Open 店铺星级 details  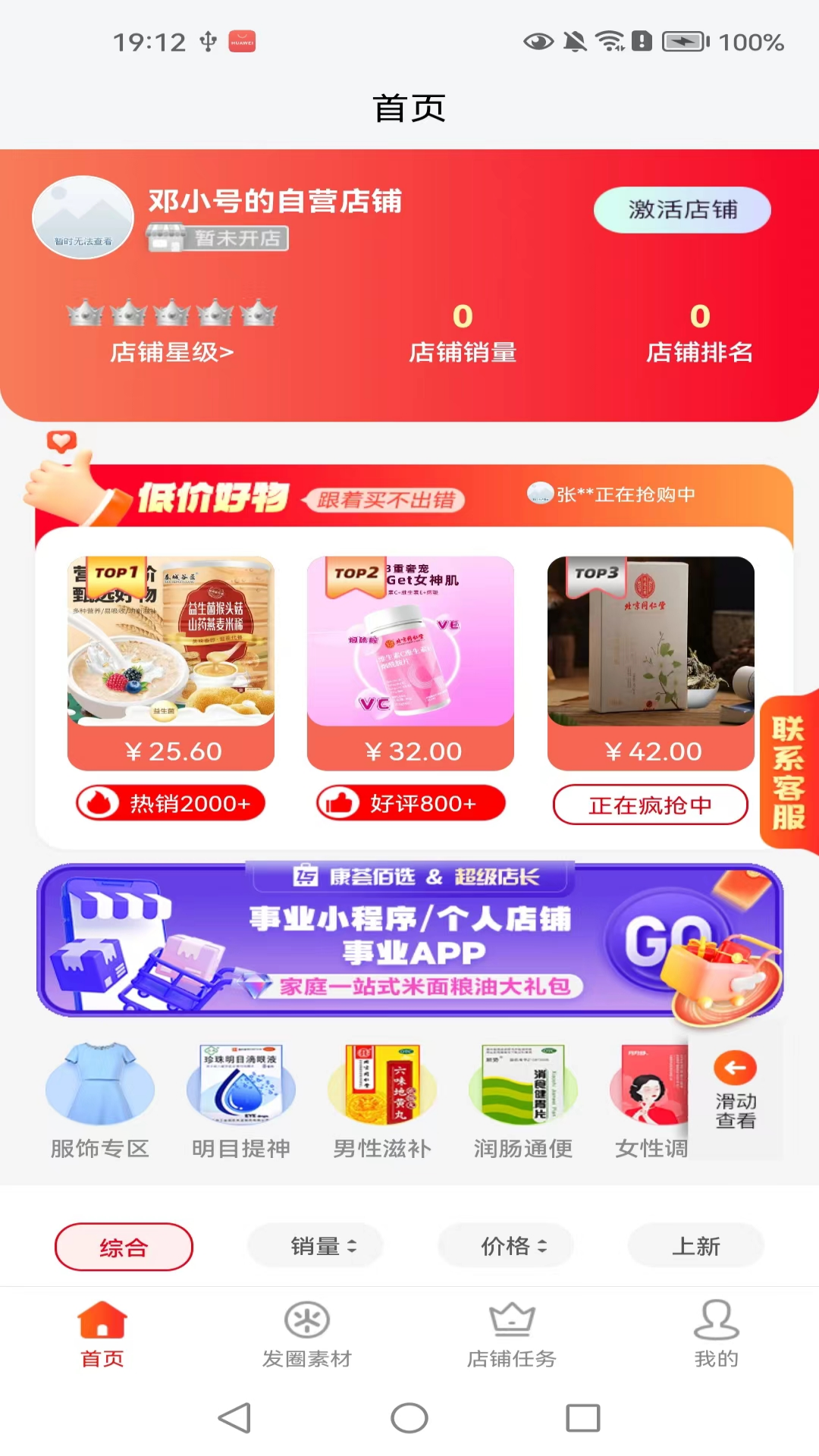click(x=172, y=352)
